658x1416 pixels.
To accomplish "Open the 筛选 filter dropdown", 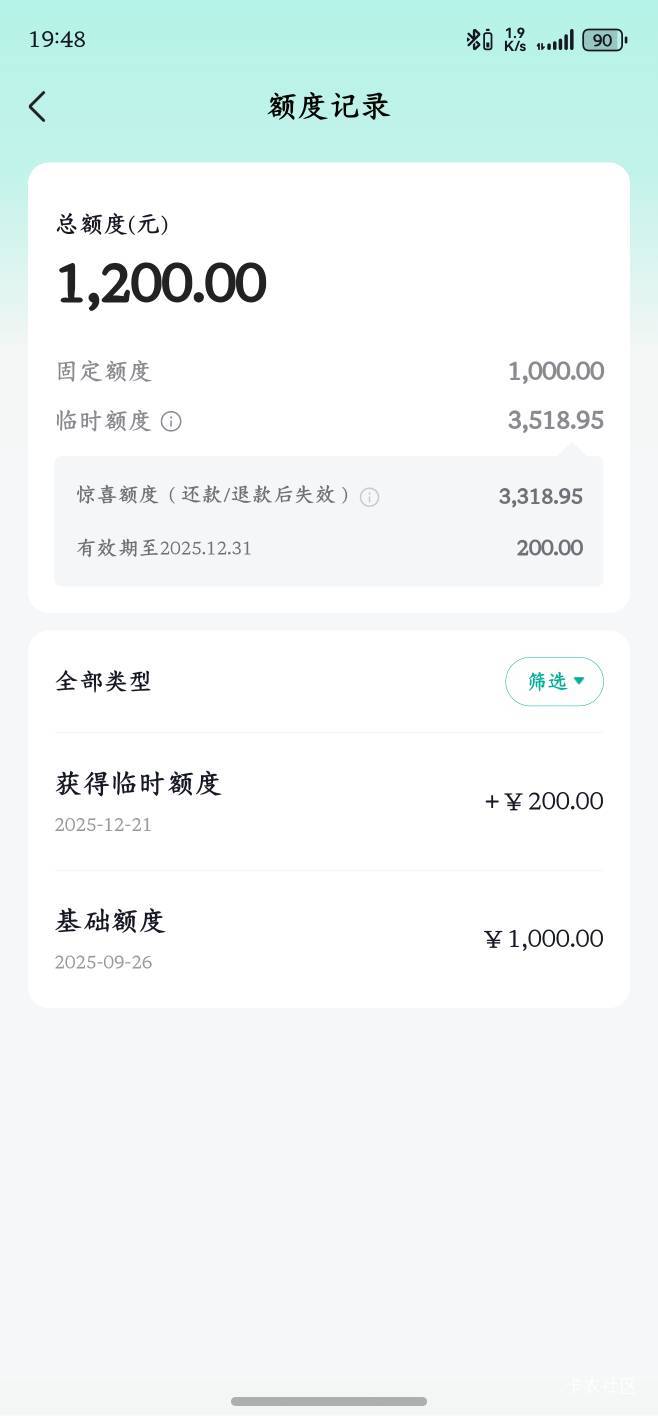I will (554, 681).
